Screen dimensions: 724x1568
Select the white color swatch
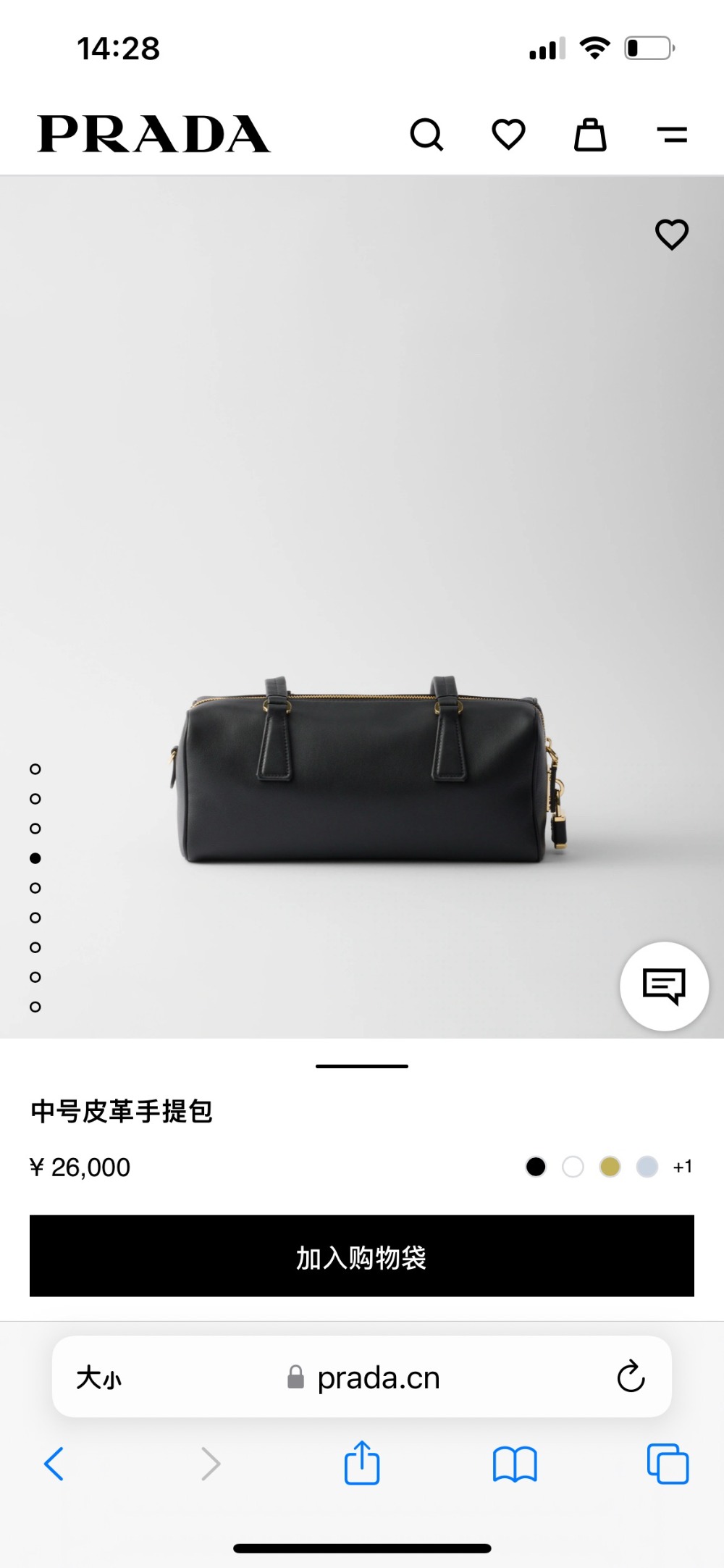pyautogui.click(x=573, y=1167)
